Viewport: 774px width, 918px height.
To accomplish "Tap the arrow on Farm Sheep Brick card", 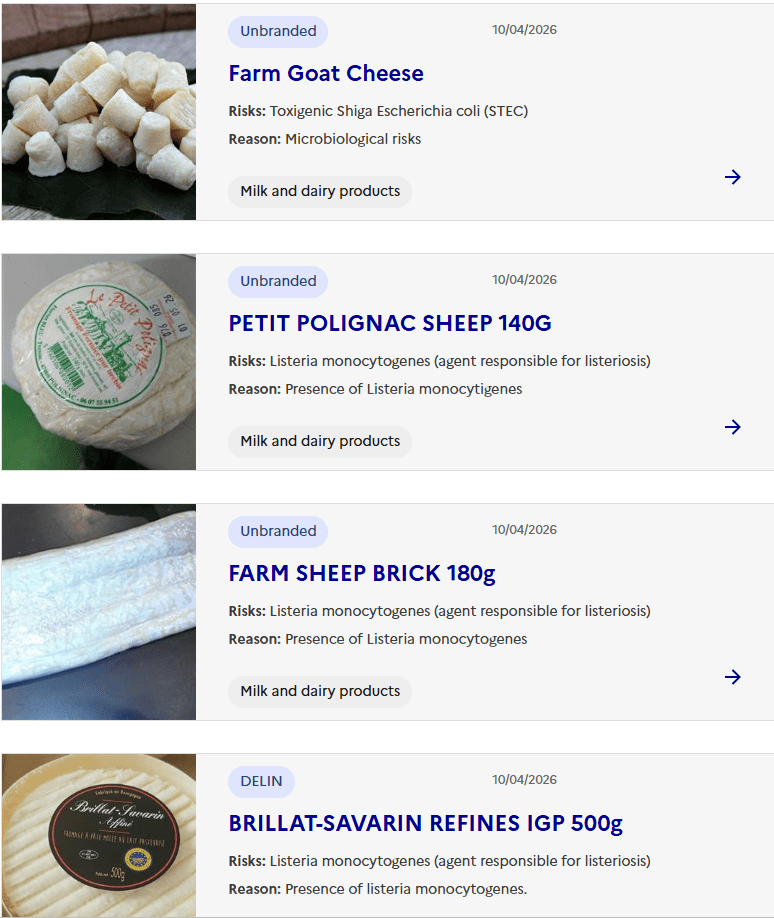I will click(733, 677).
